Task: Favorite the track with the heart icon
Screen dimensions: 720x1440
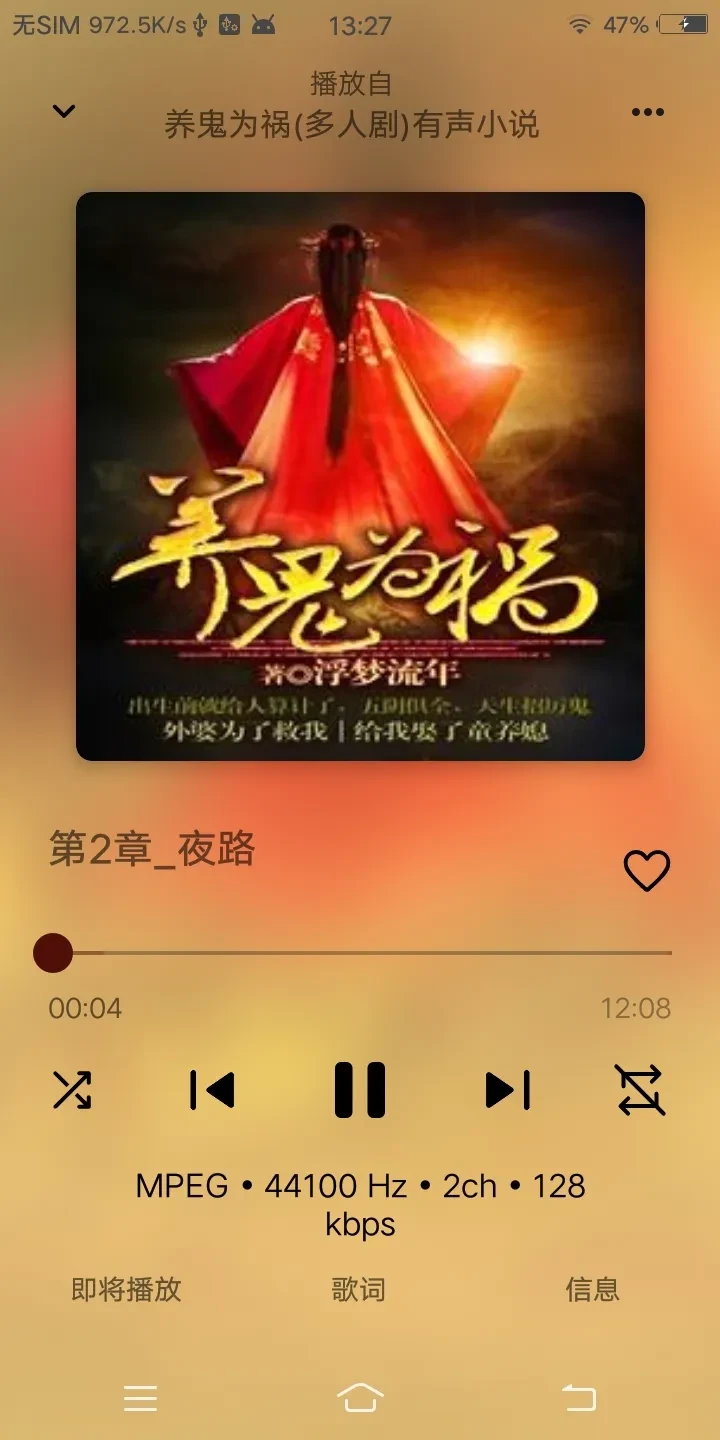Action: pyautogui.click(x=646, y=870)
